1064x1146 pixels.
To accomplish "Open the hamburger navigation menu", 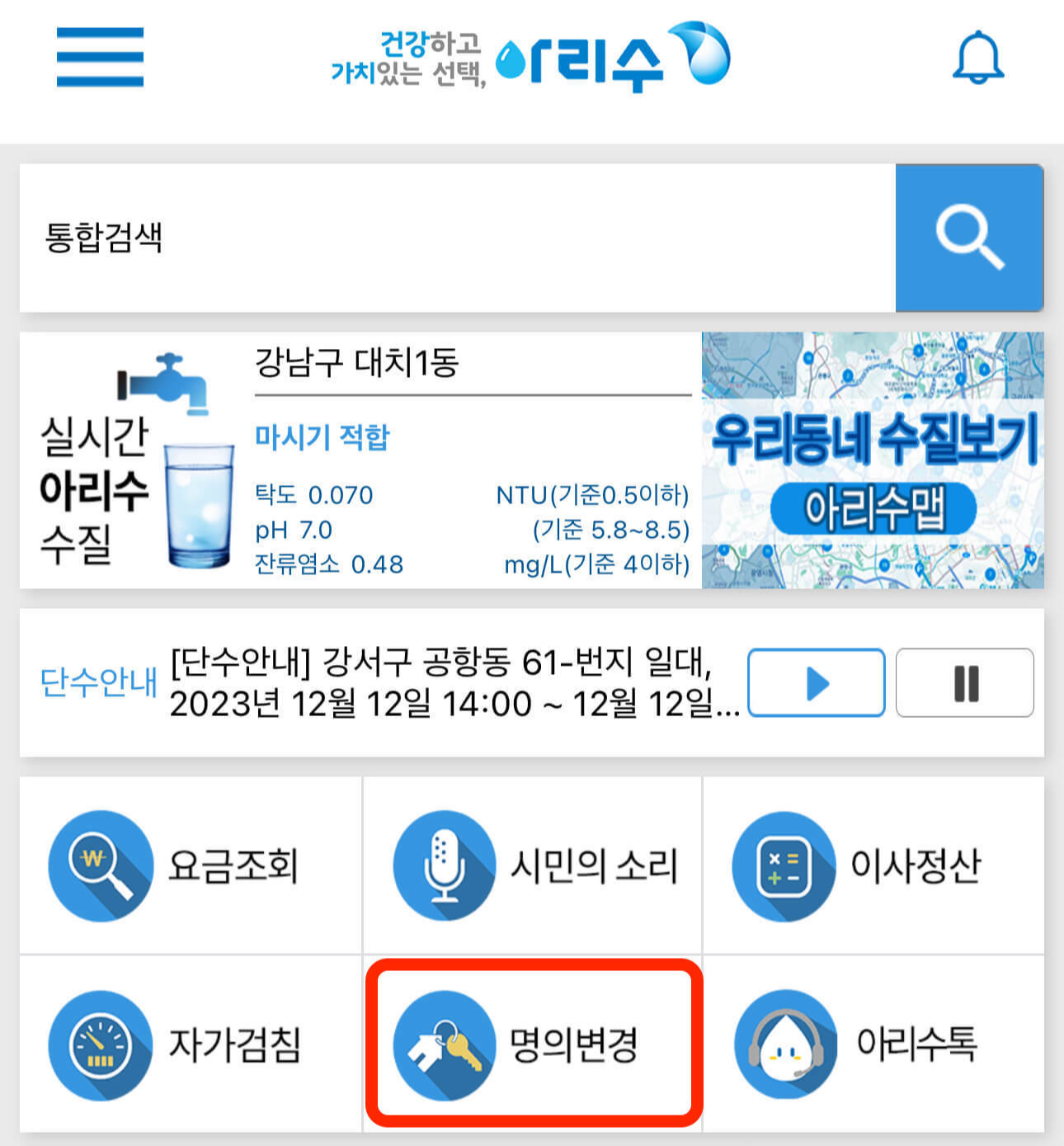I will pos(99,58).
